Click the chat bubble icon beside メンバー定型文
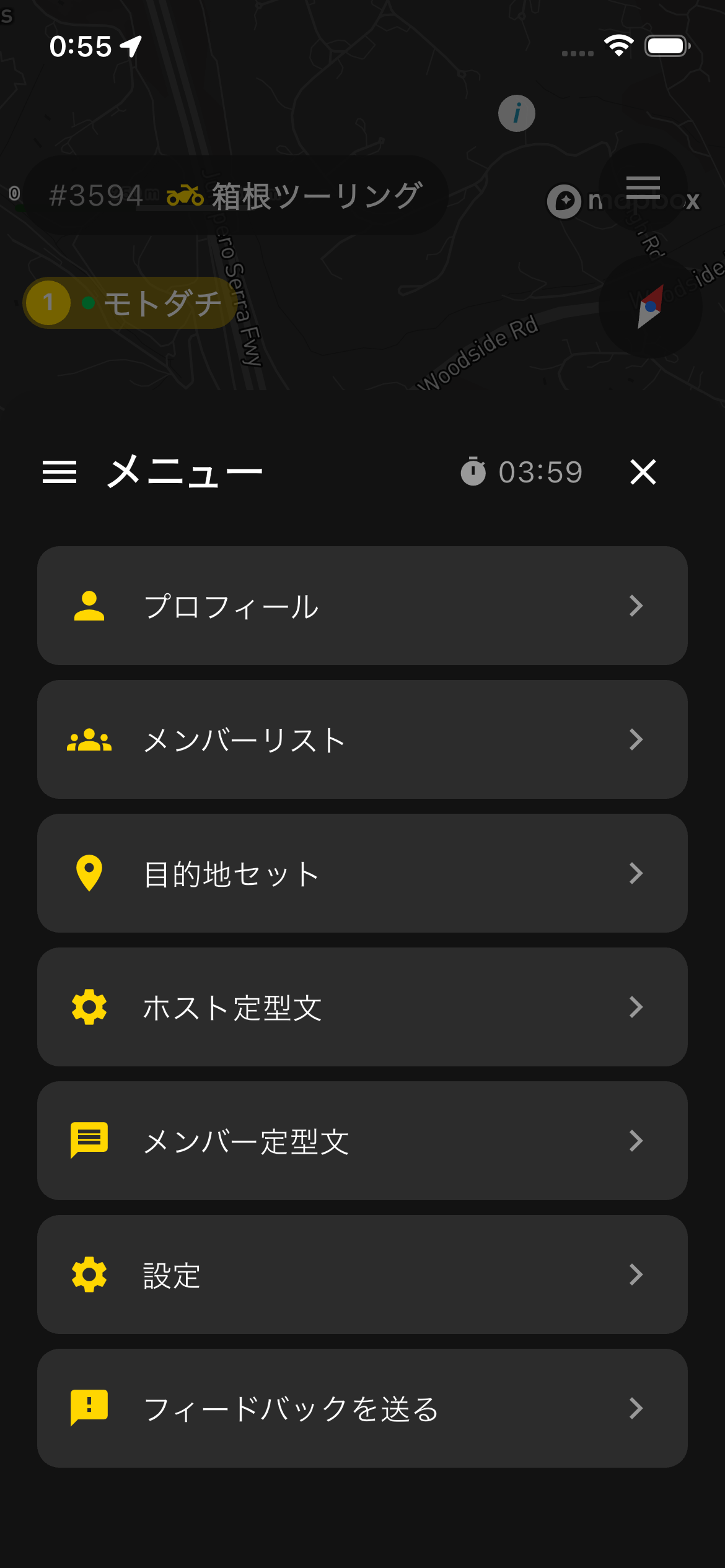 pyautogui.click(x=89, y=1140)
